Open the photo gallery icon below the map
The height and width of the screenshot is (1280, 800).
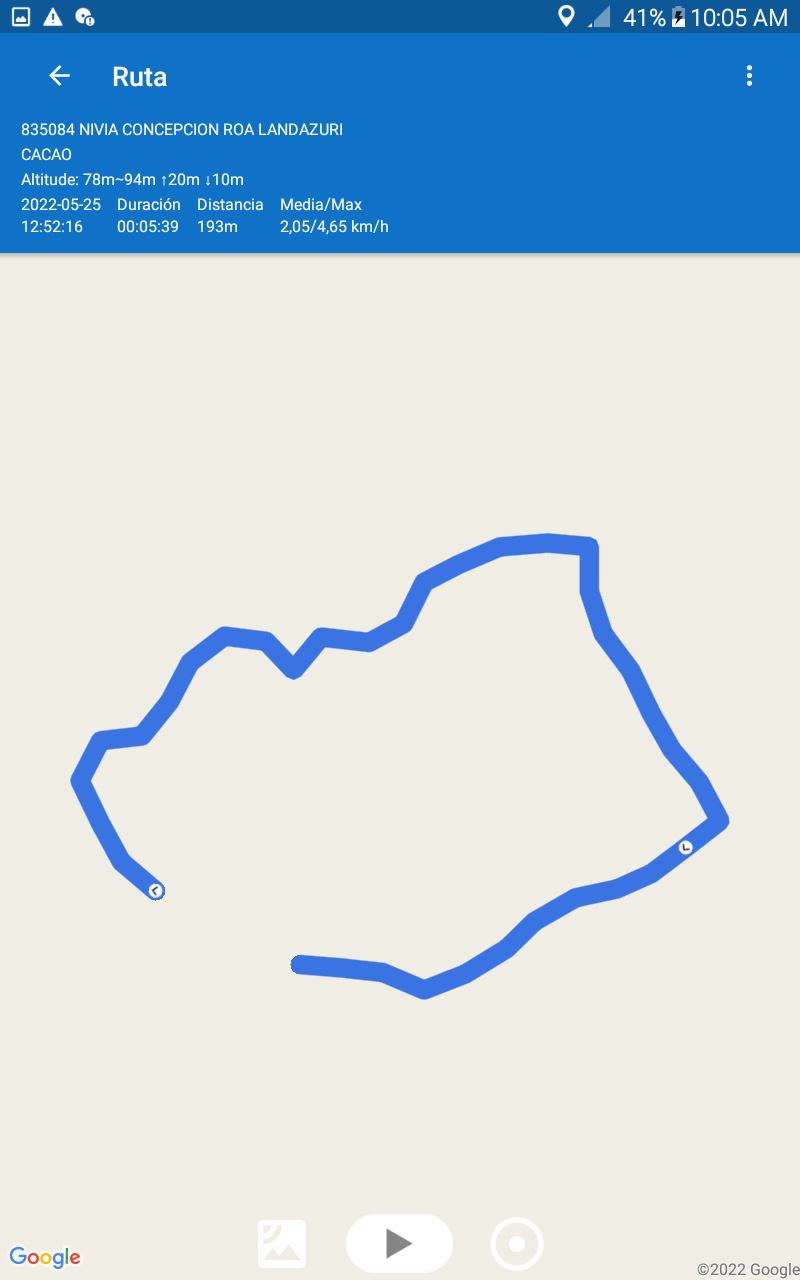point(282,1244)
